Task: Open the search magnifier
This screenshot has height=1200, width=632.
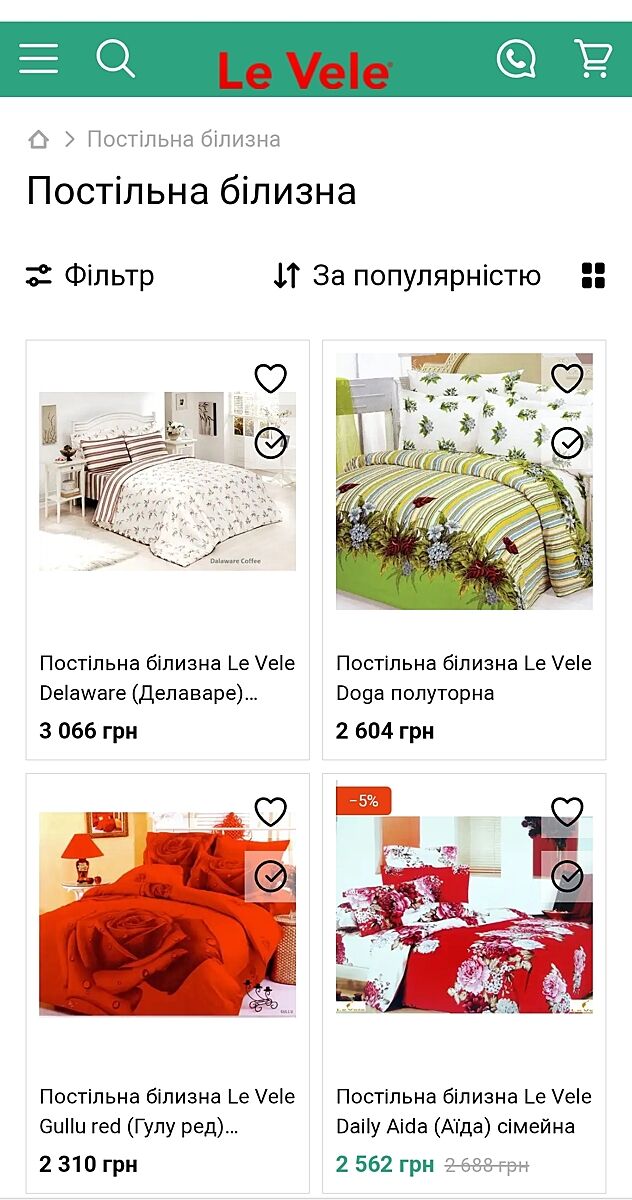Action: (x=115, y=59)
